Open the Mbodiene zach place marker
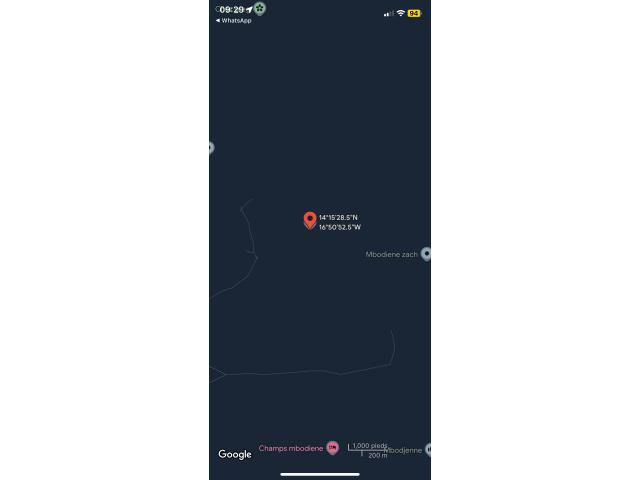The width and height of the screenshot is (640, 480). pyautogui.click(x=425, y=254)
